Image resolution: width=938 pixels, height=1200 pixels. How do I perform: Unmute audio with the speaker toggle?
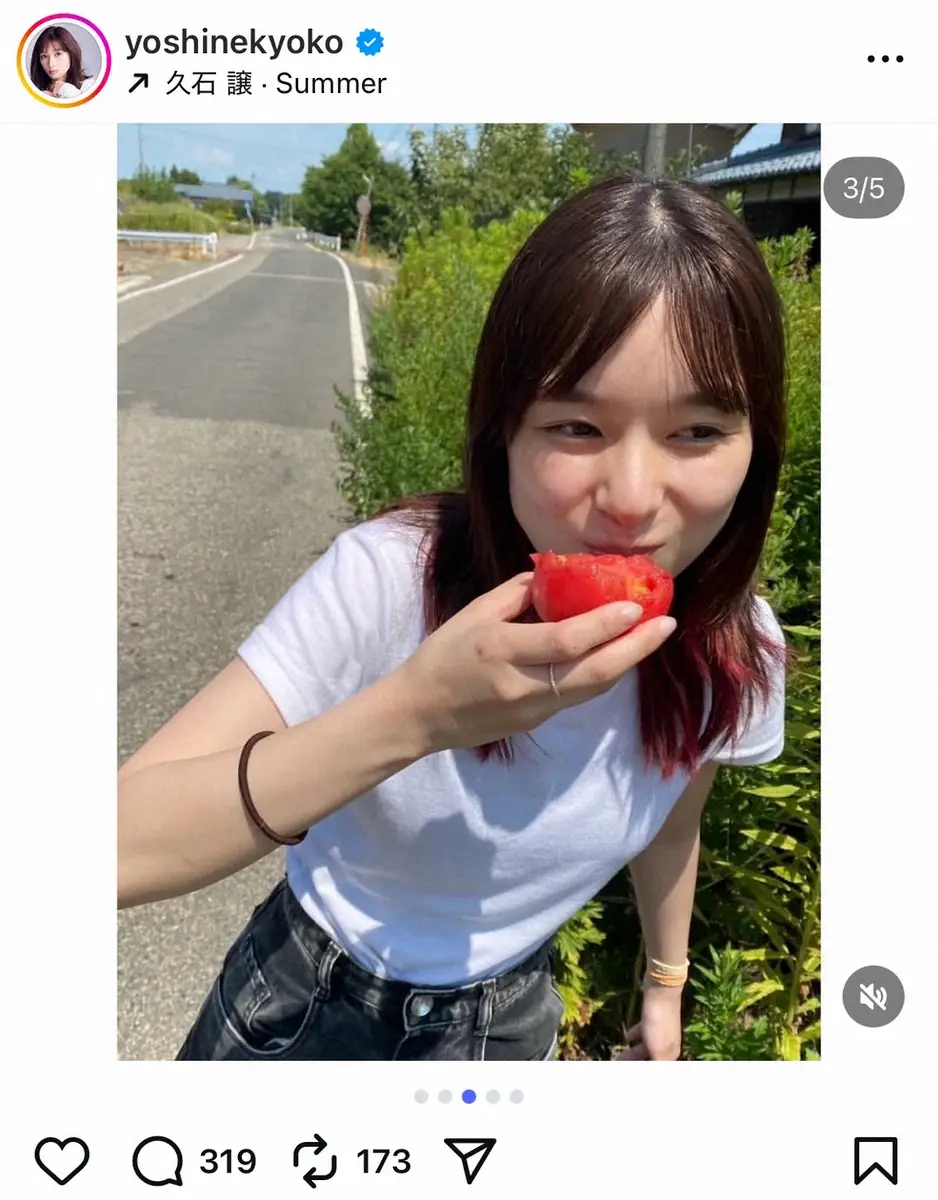872,996
